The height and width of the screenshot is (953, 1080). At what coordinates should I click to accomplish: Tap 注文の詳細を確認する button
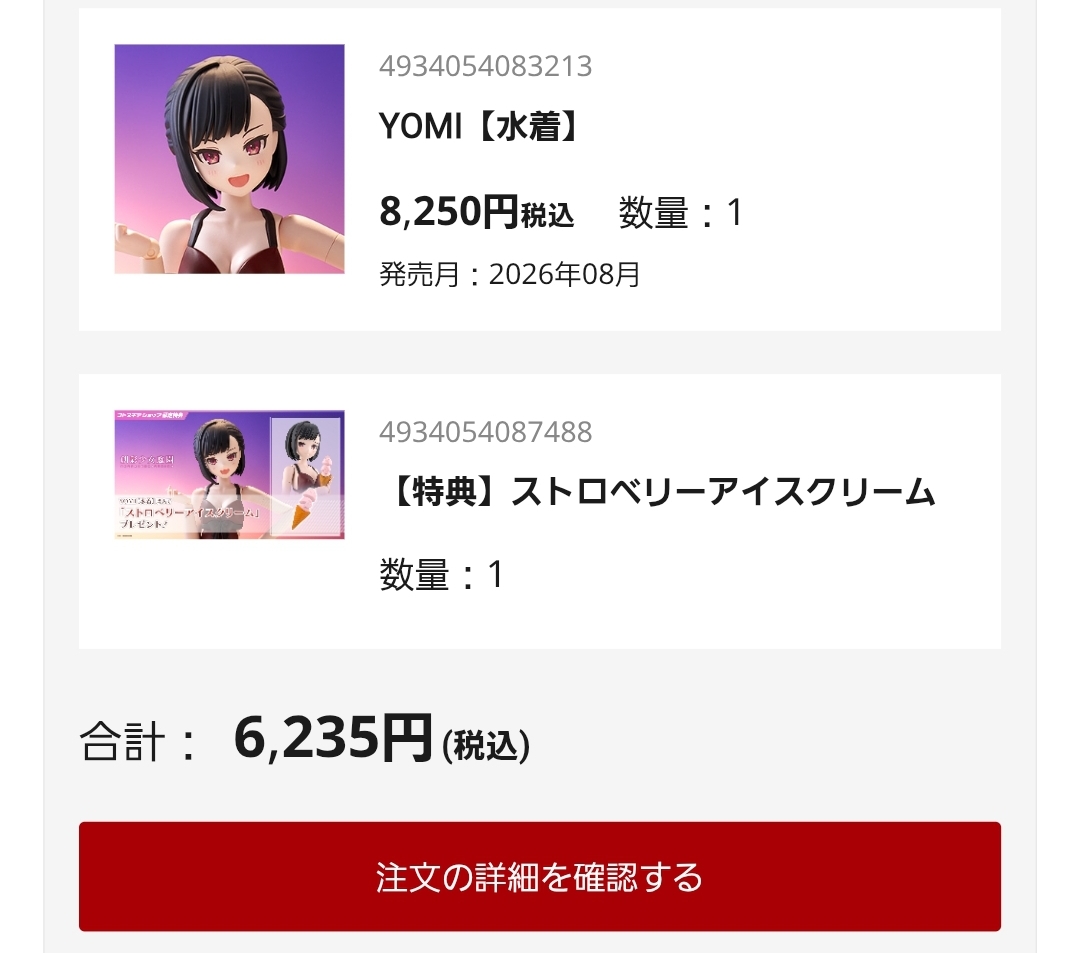540,876
